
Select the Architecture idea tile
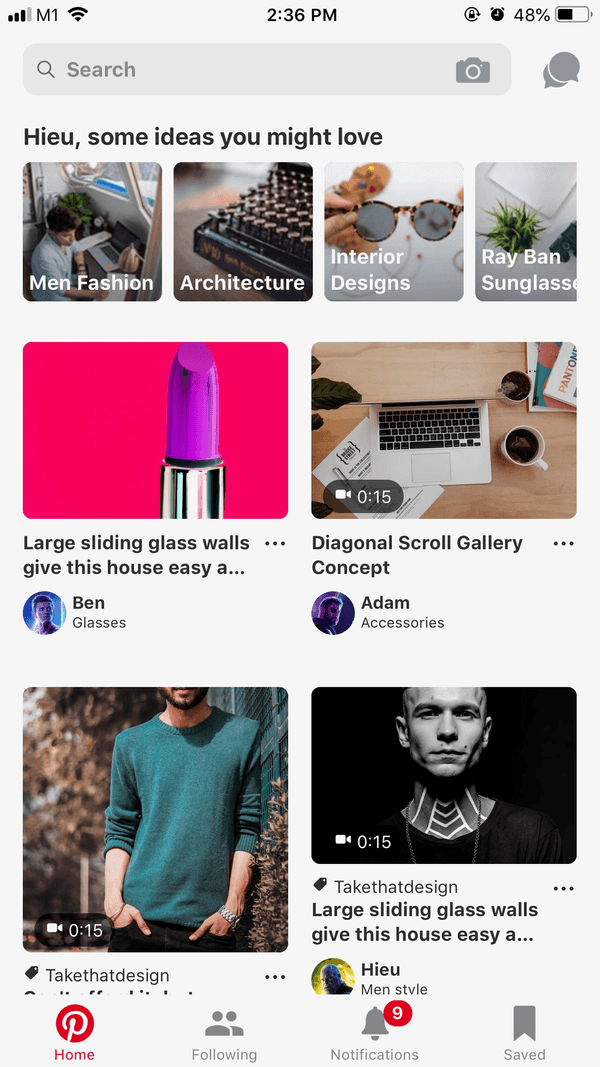point(243,232)
